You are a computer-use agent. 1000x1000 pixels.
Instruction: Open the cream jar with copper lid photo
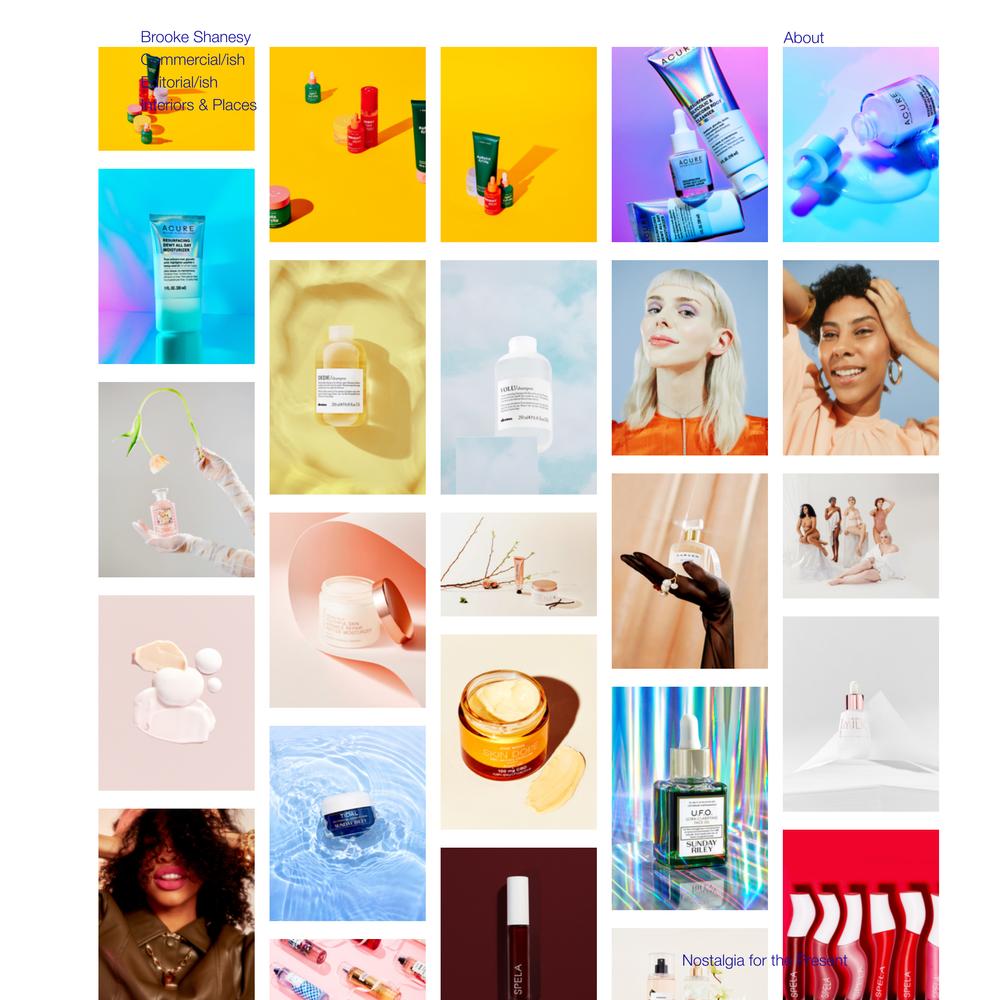[x=347, y=610]
